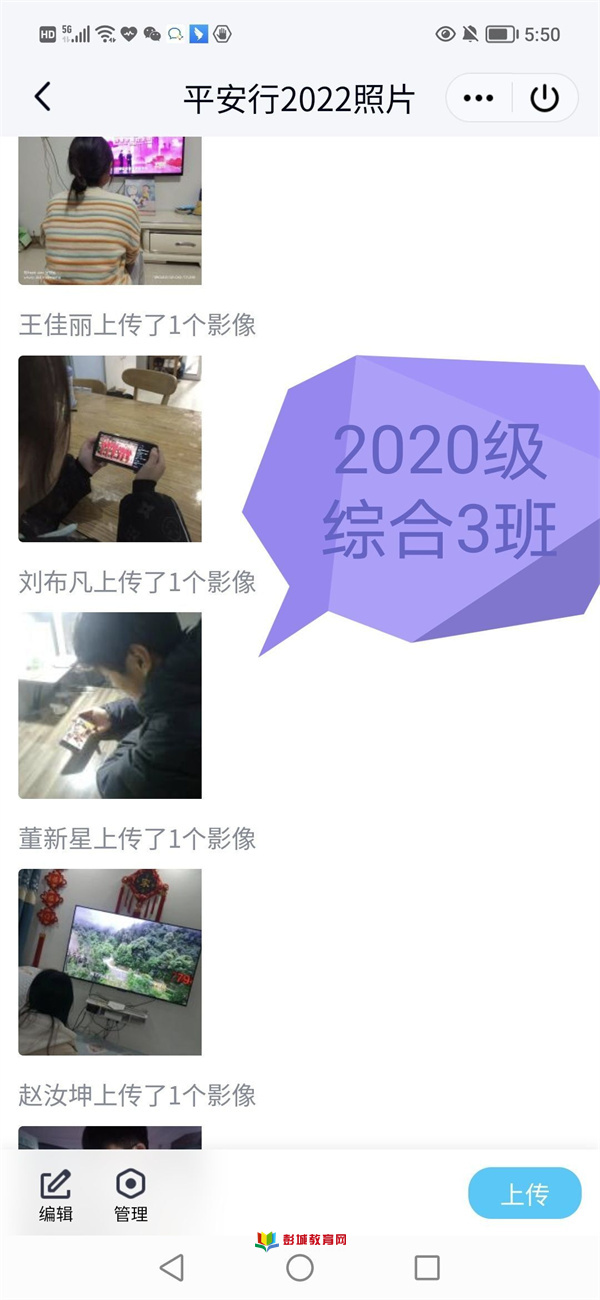Image resolution: width=600 pixels, height=1300 pixels.
Task: Open the photo uploaded by 刘布凡
Action: 110,705
